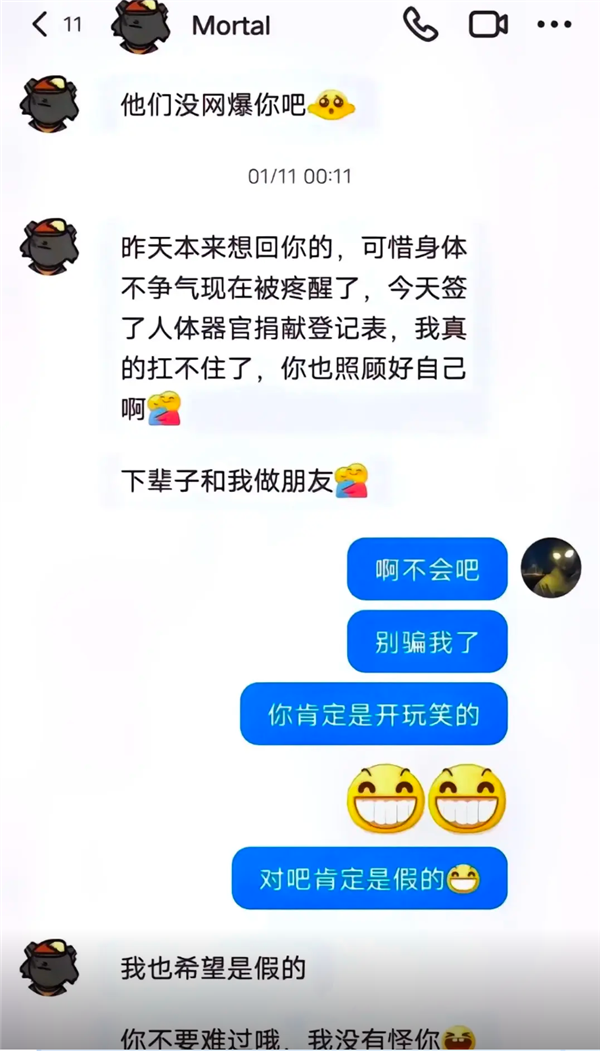Start a voice call with Mortal
Viewport: 600px width, 1051px height.
pyautogui.click(x=420, y=25)
